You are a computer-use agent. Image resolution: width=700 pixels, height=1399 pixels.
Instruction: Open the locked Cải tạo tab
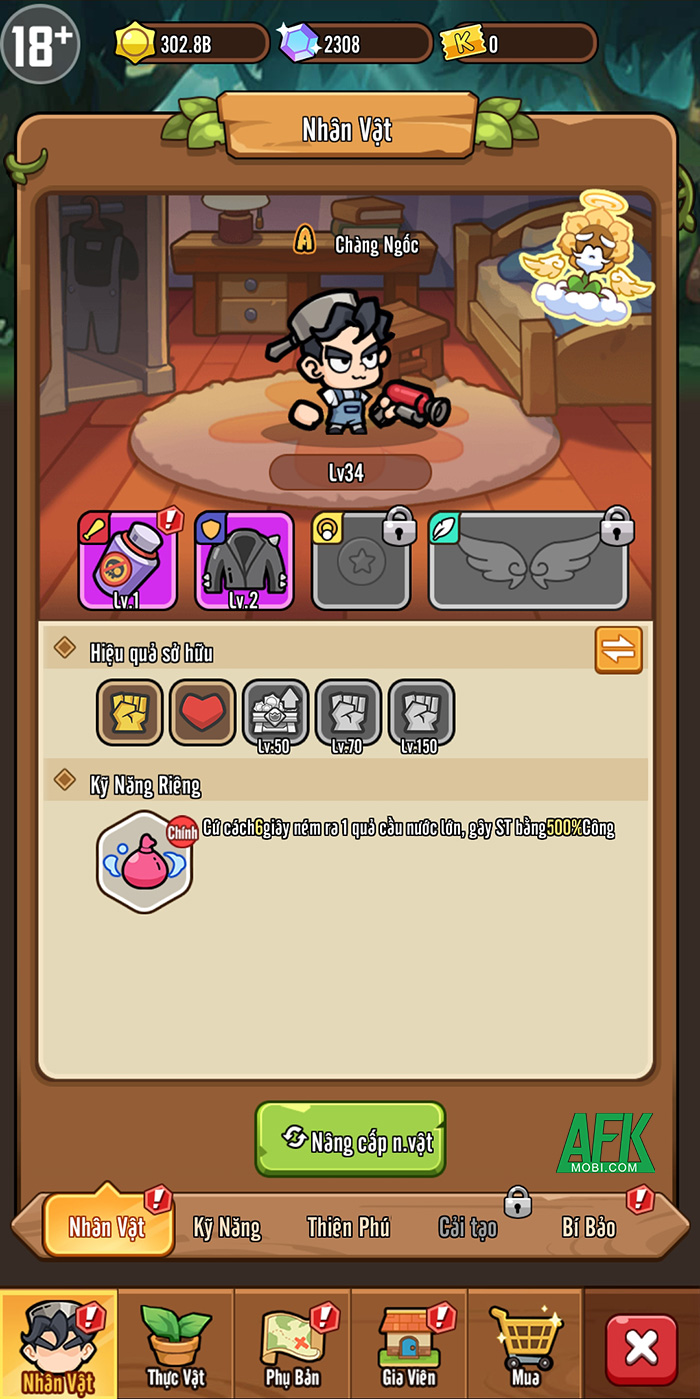click(468, 1227)
